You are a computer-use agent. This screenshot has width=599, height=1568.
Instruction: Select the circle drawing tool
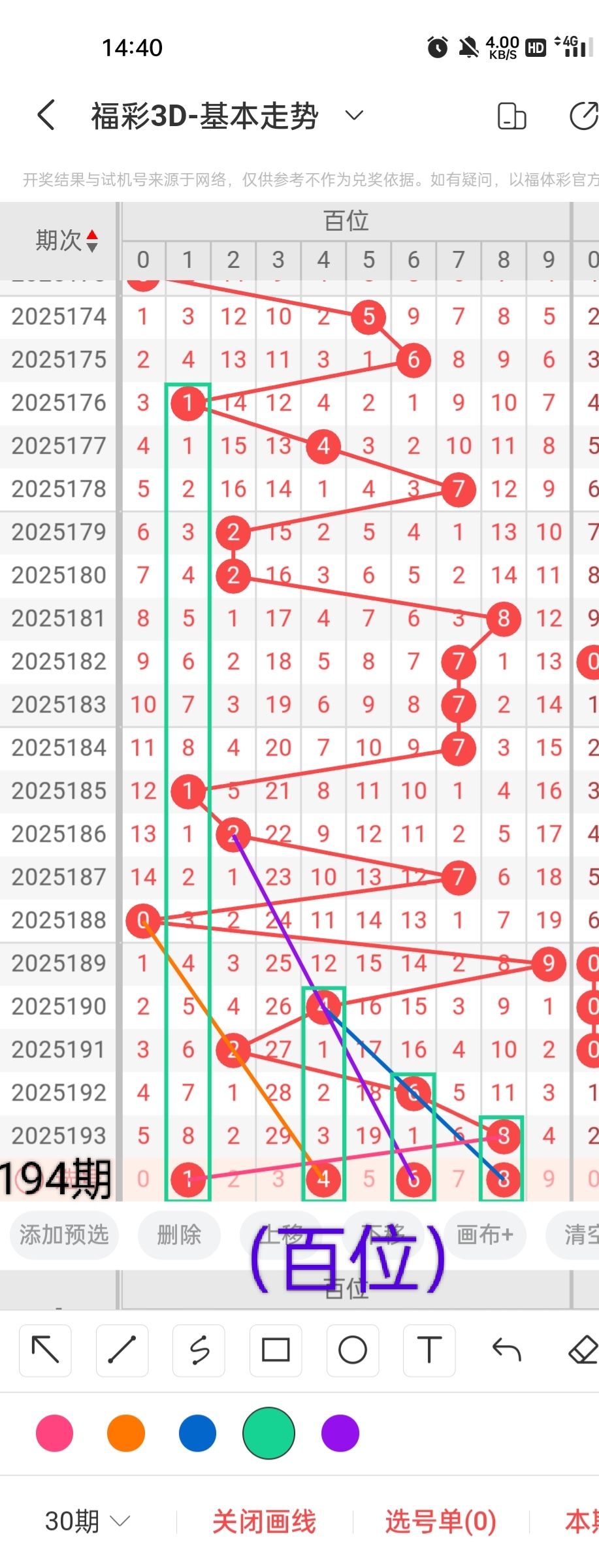tap(353, 1350)
